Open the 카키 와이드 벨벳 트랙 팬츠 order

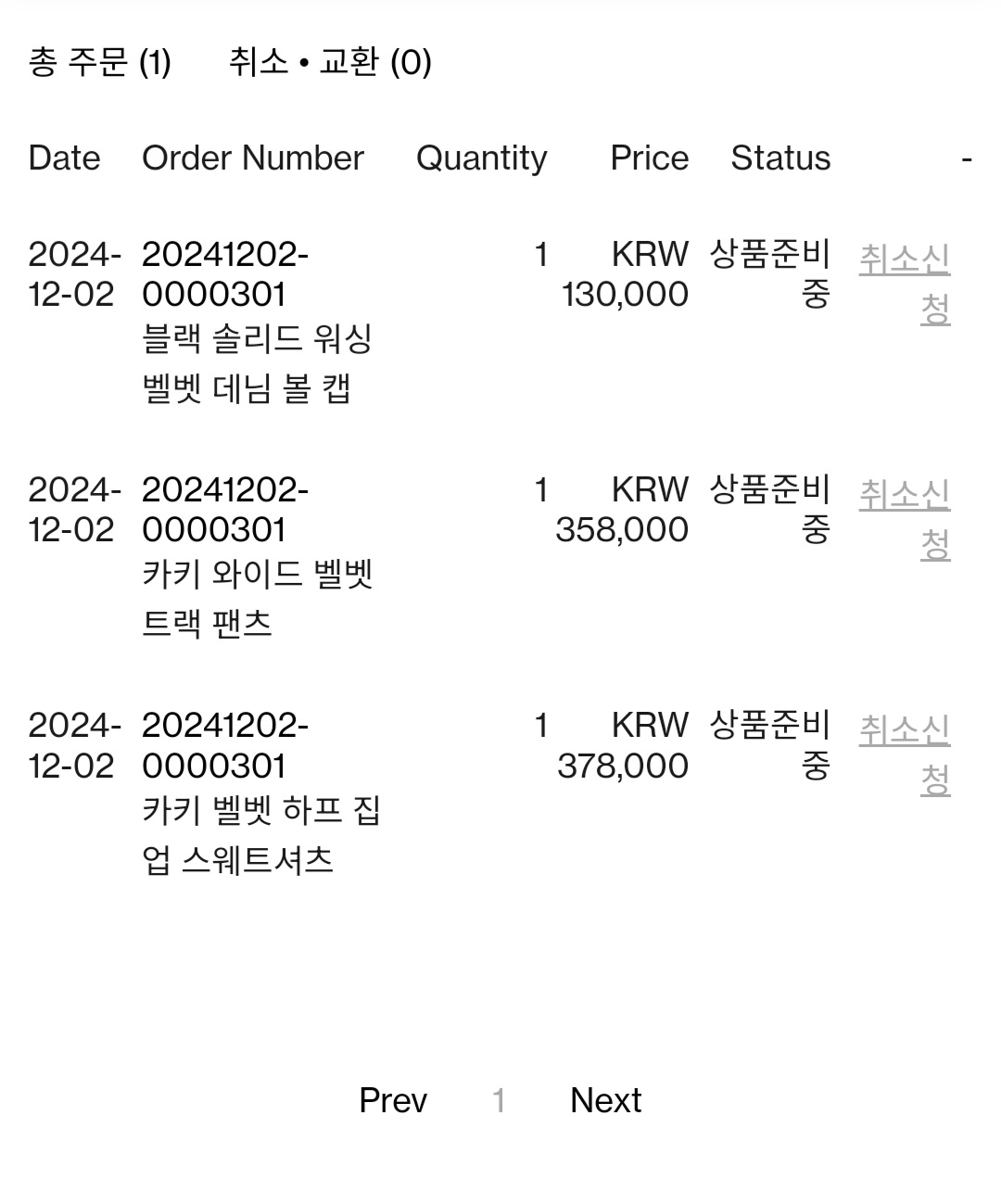pos(257,599)
